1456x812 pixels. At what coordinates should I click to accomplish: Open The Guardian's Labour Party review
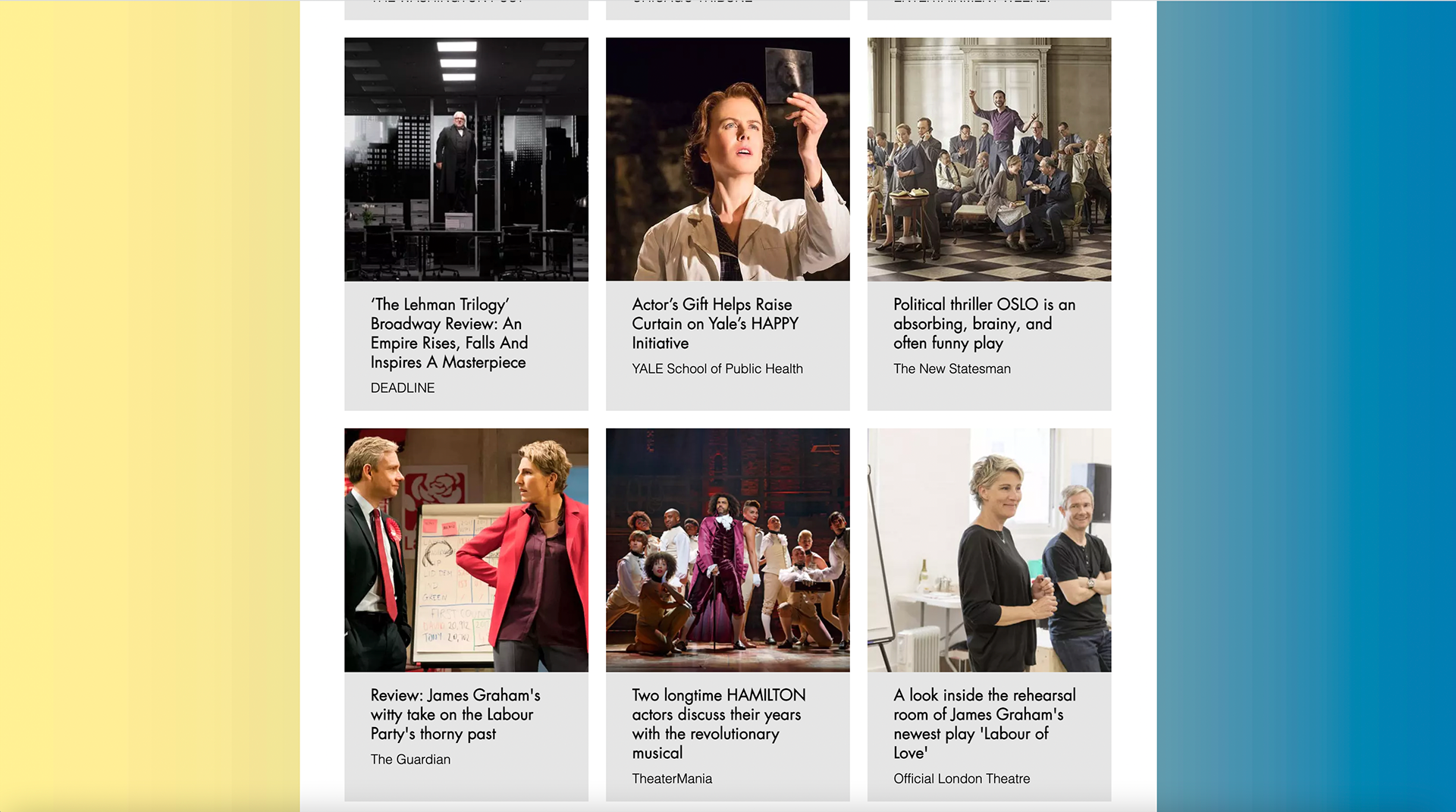pyautogui.click(x=466, y=614)
